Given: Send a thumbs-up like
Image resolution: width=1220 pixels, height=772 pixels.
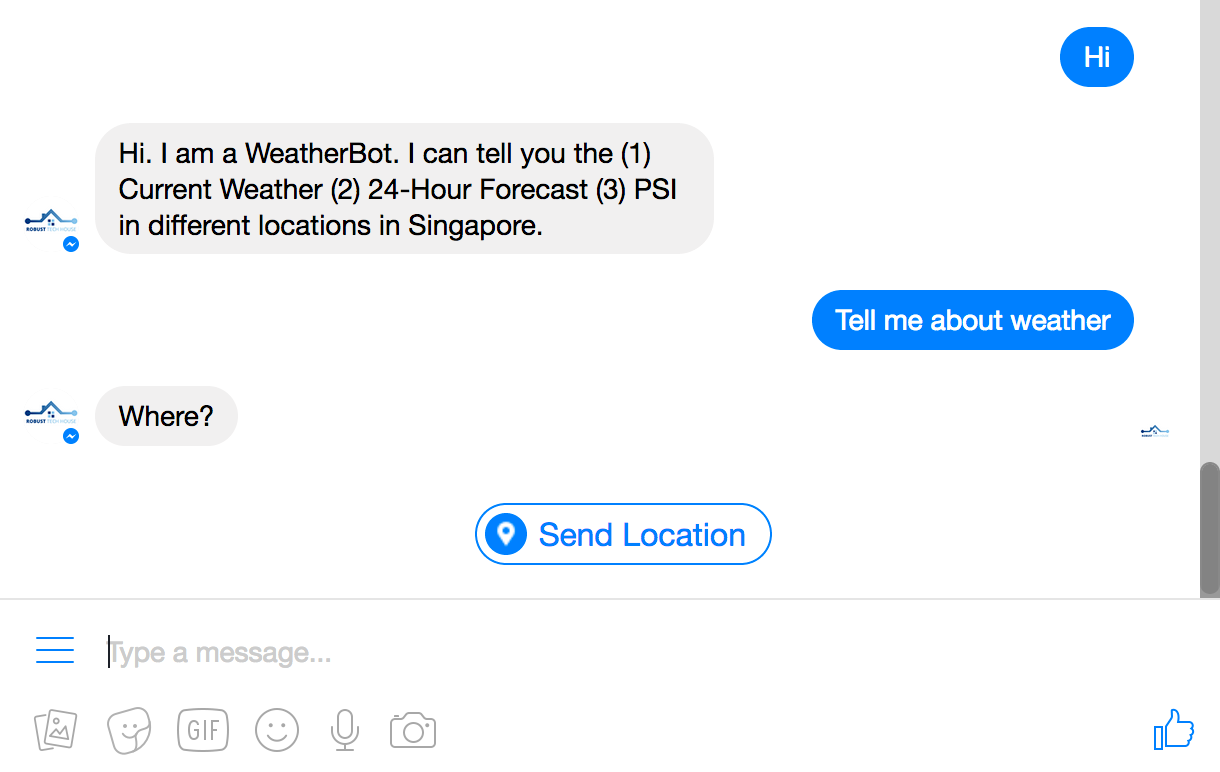Looking at the screenshot, I should [1174, 730].
